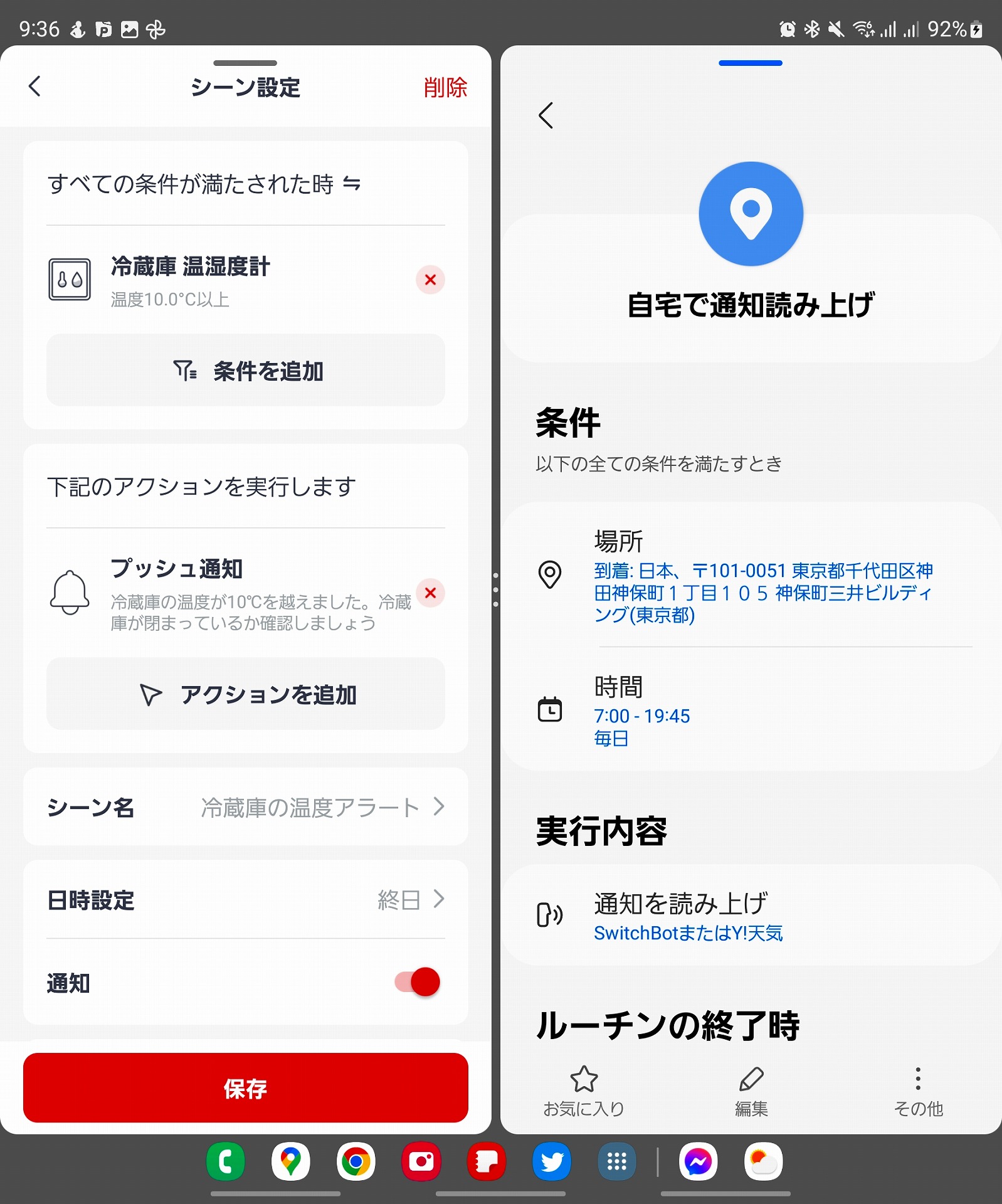This screenshot has width=1002, height=1204.
Task: Tap the SwitchBotまたはY!天気 link
Action: pyautogui.click(x=690, y=934)
